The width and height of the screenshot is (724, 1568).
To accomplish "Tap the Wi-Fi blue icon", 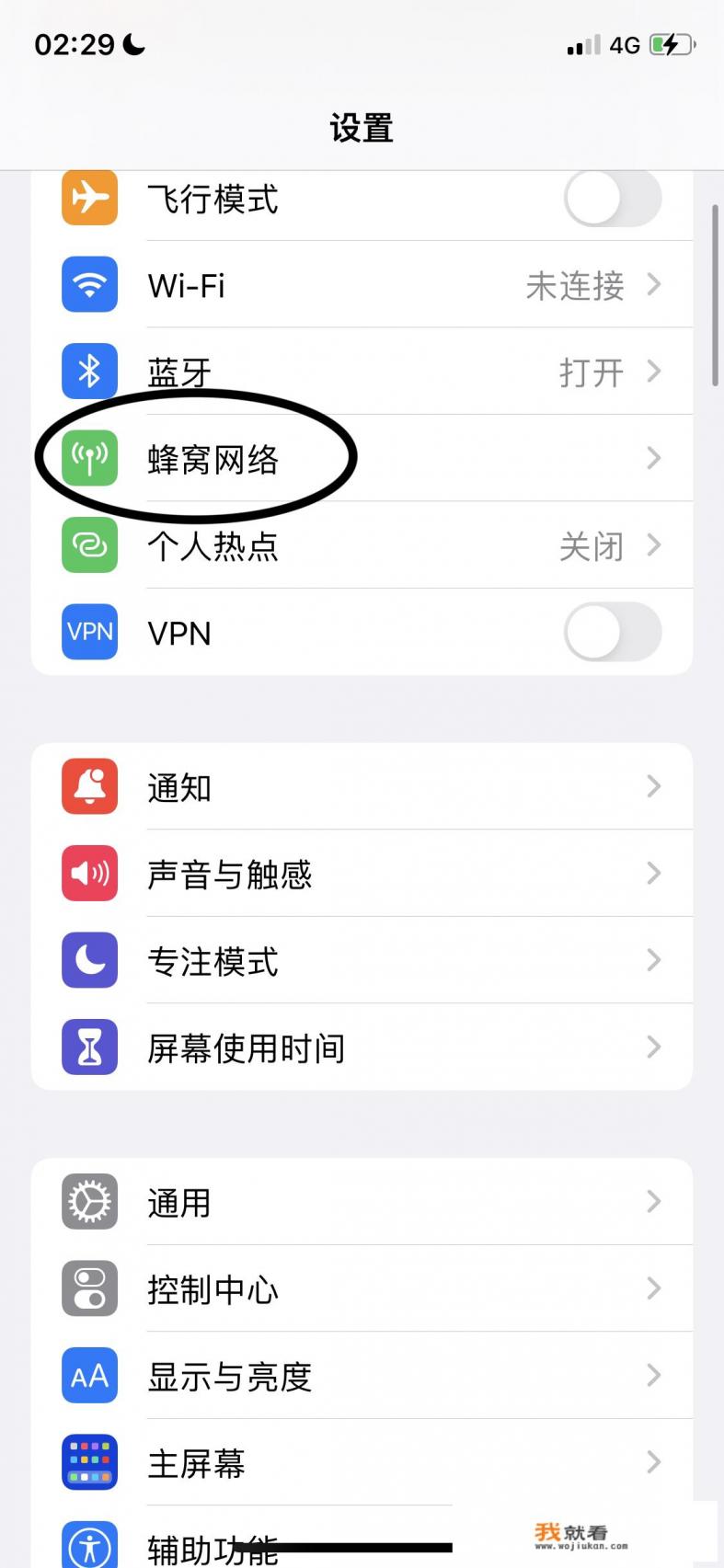I will [x=89, y=285].
